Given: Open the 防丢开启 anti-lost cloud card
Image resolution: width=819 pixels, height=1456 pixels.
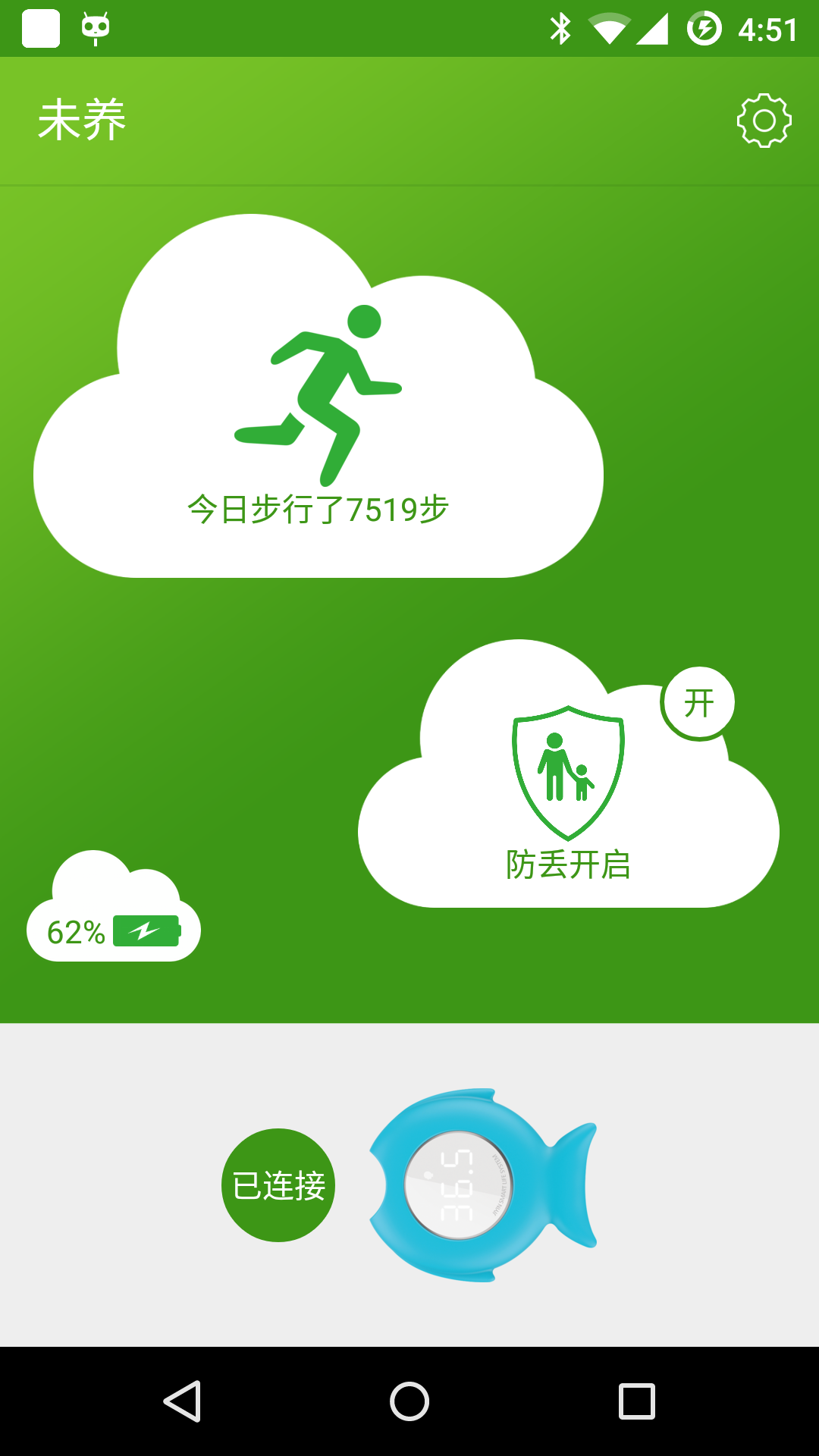Looking at the screenshot, I should click(x=567, y=804).
